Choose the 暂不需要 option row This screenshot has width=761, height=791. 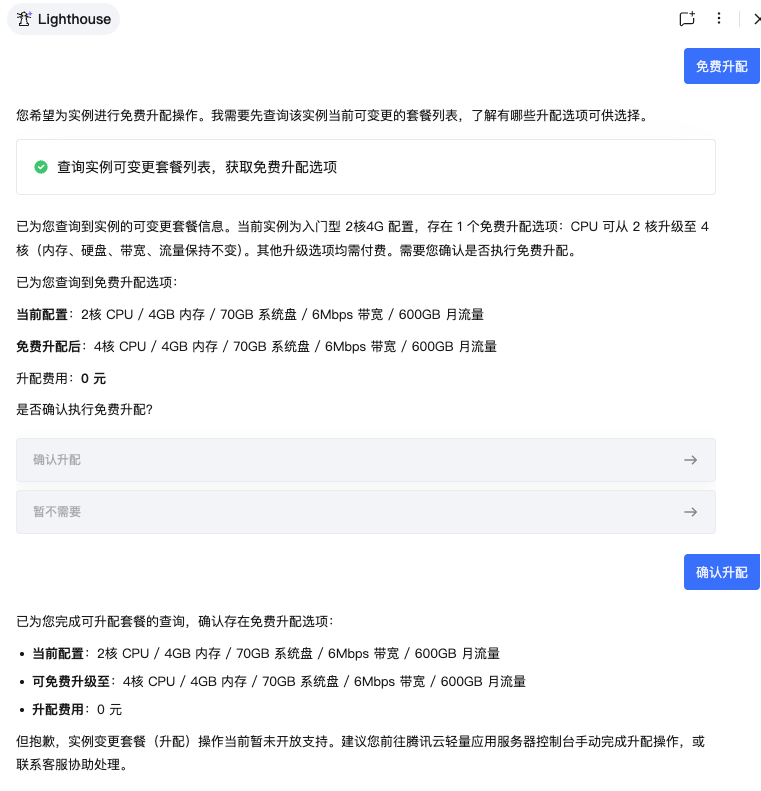pyautogui.click(x=366, y=512)
